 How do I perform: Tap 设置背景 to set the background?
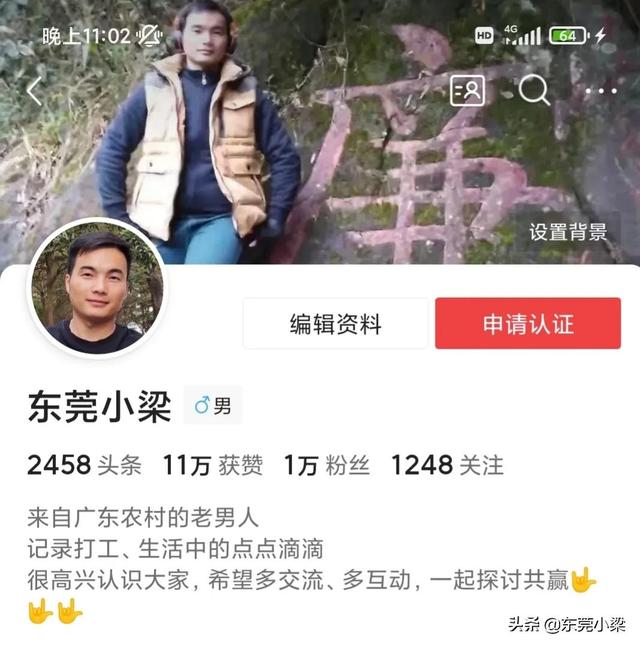(x=568, y=232)
